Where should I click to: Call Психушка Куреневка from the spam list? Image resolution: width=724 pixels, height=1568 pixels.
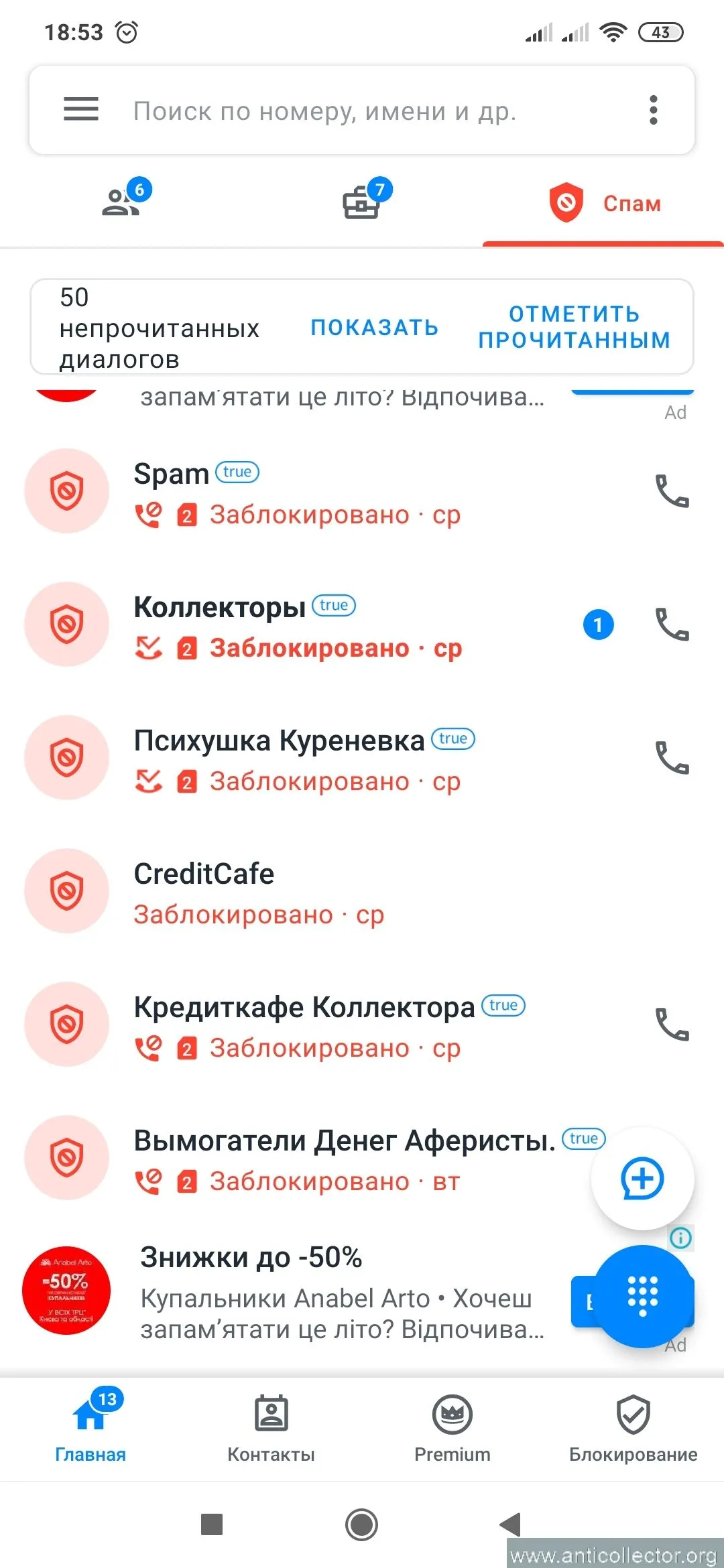click(672, 758)
